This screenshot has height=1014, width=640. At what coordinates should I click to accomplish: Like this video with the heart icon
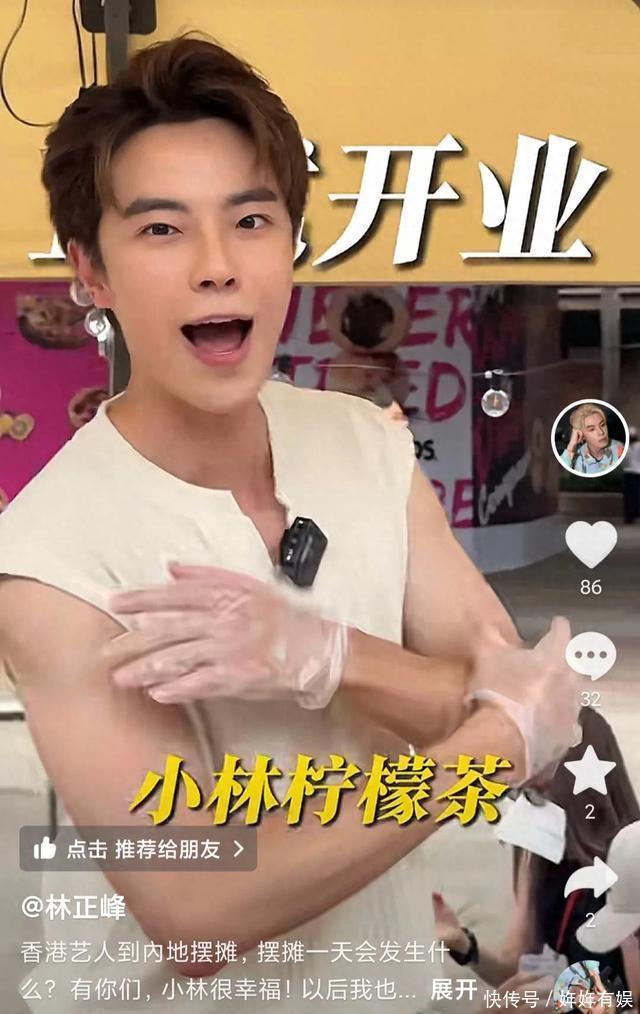[590, 545]
